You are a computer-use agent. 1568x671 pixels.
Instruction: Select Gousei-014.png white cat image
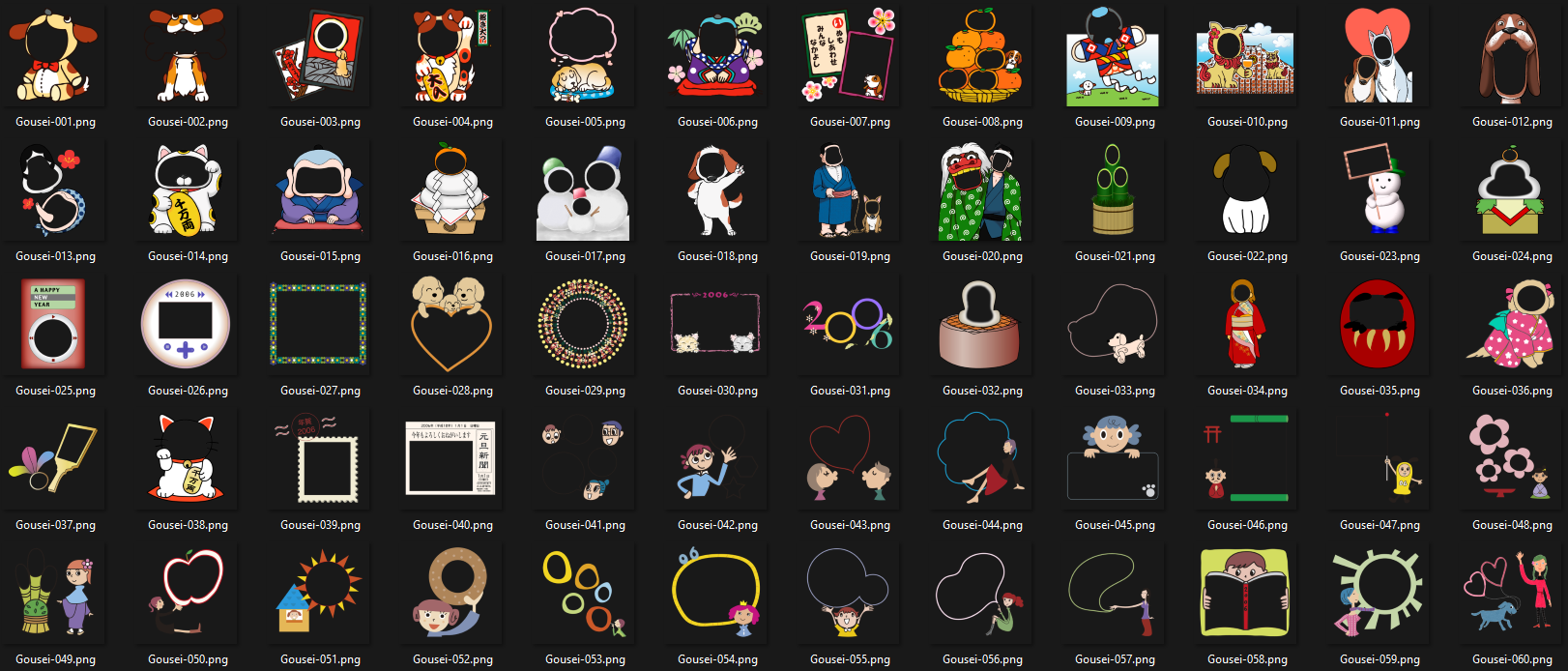(x=188, y=192)
